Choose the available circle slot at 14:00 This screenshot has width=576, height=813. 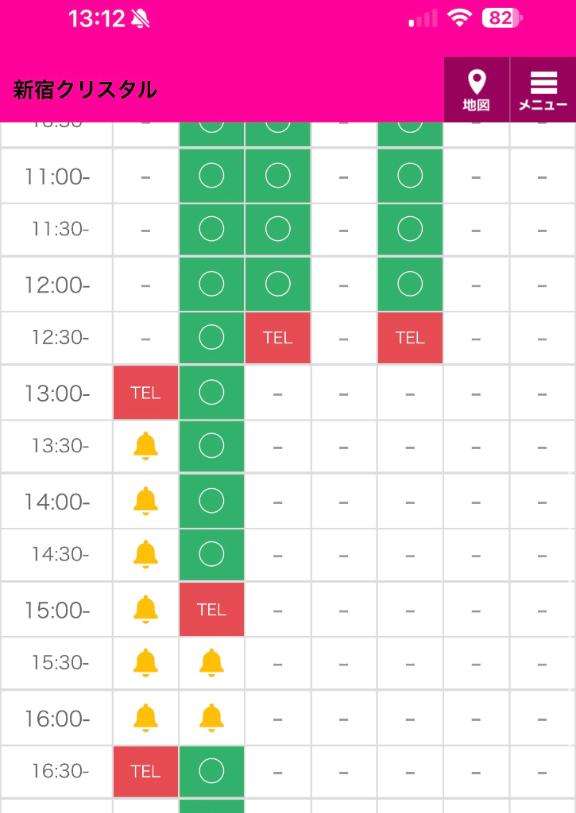point(212,501)
